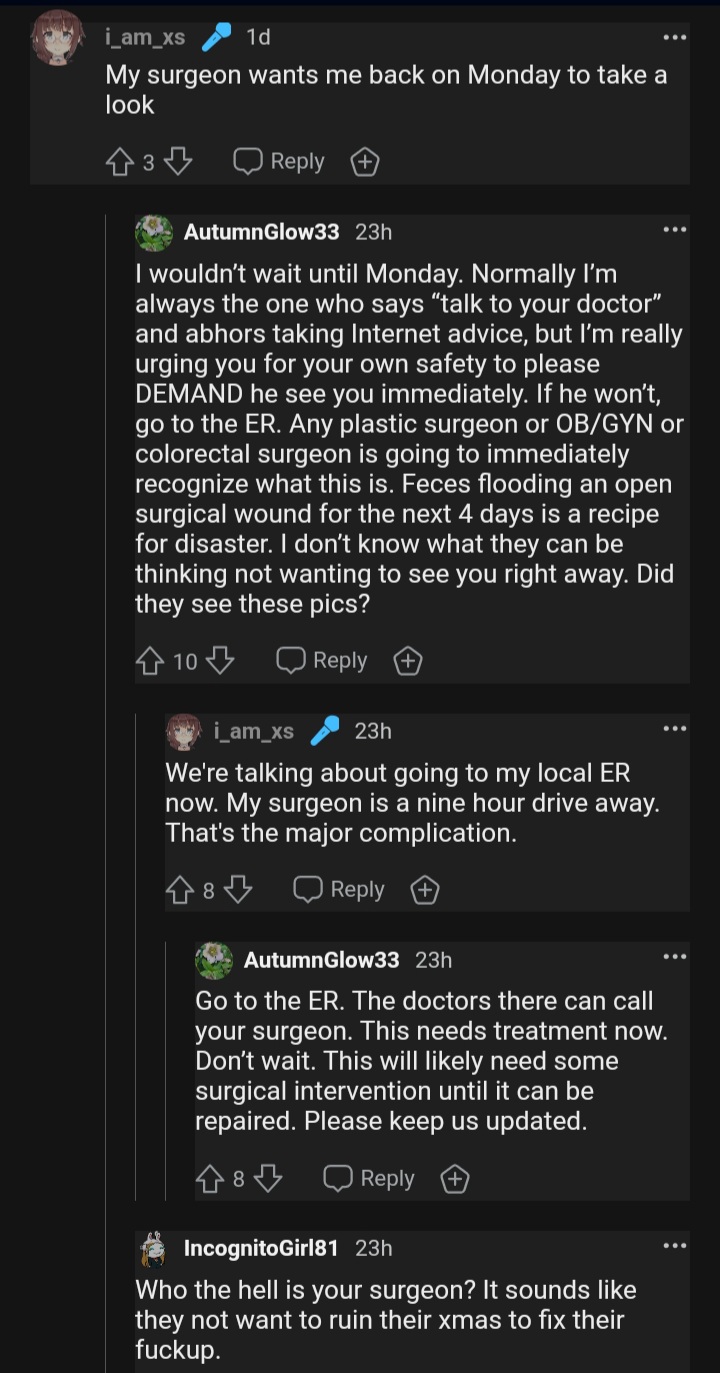Open options for "I wouldn't wait until Monday" comment

pyautogui.click(x=675, y=230)
